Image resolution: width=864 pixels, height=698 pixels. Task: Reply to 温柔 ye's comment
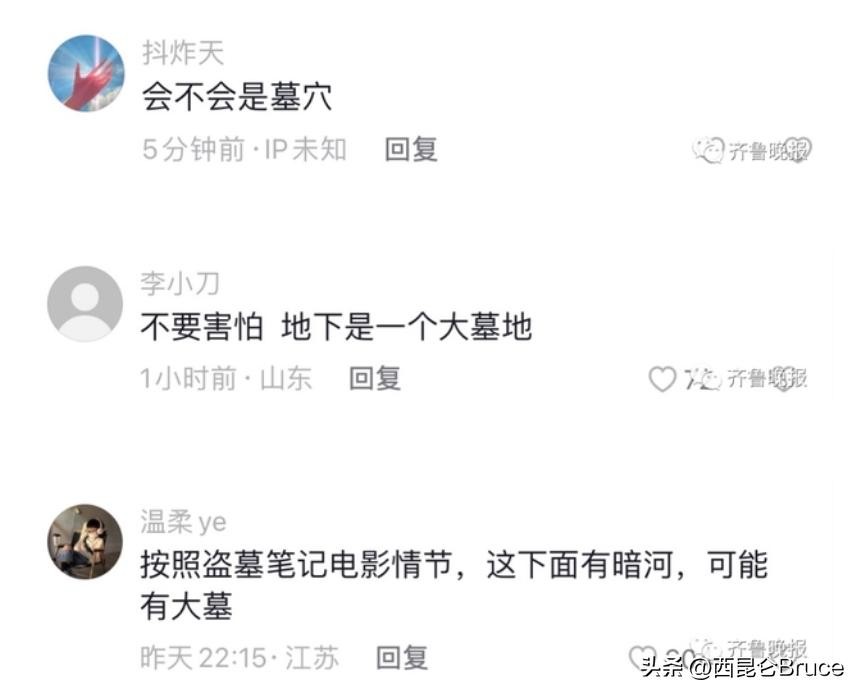tap(401, 657)
